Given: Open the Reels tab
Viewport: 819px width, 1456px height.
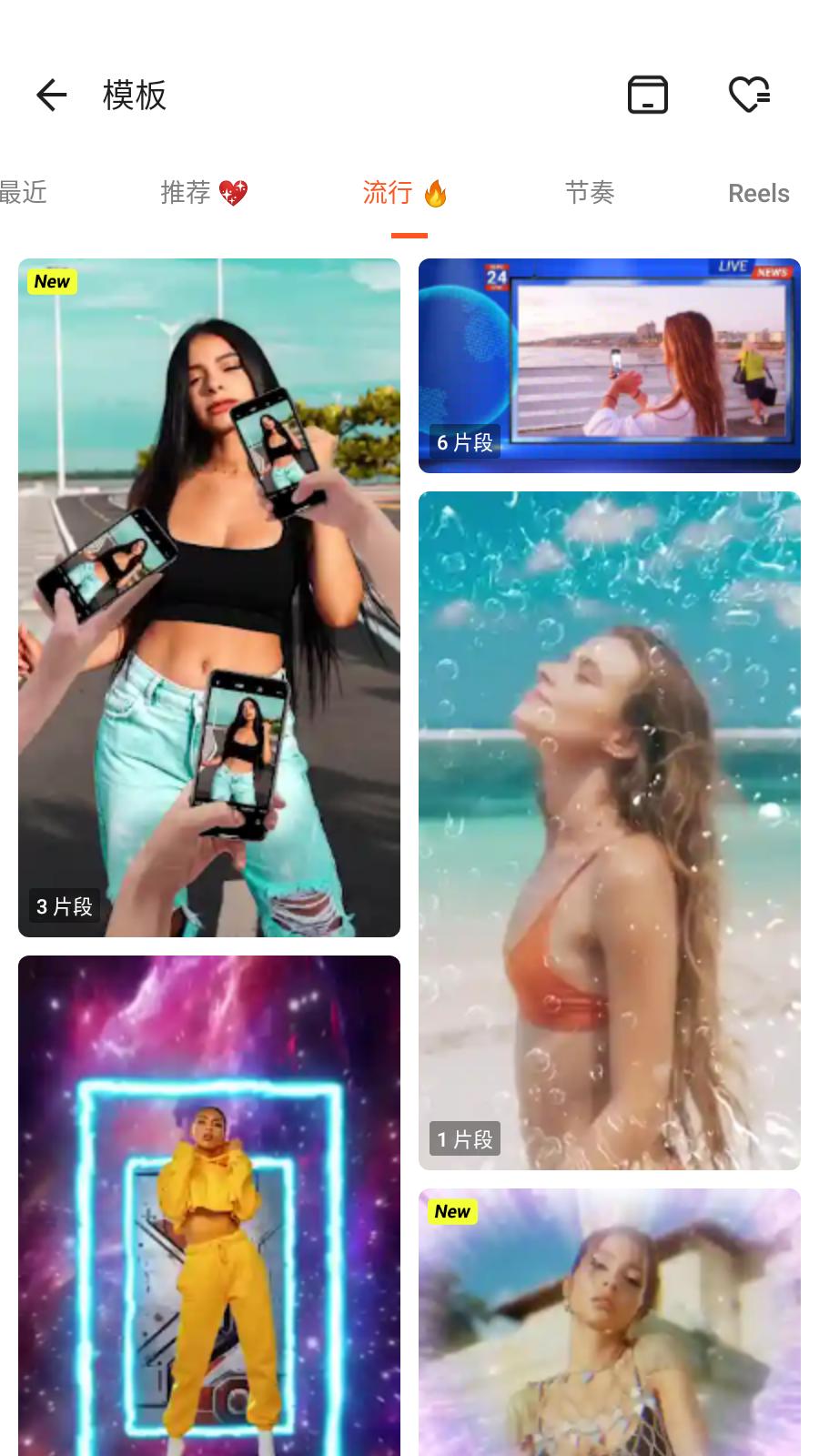Looking at the screenshot, I should click(758, 193).
